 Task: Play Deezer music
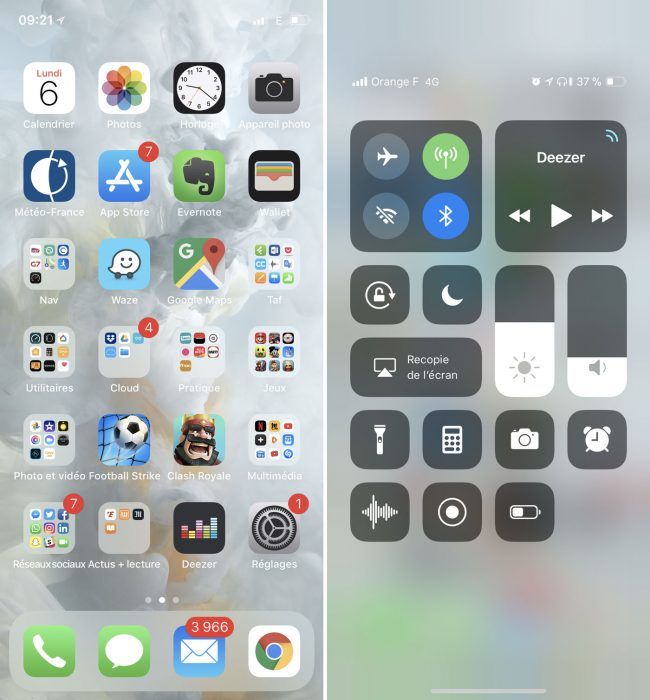pos(561,215)
